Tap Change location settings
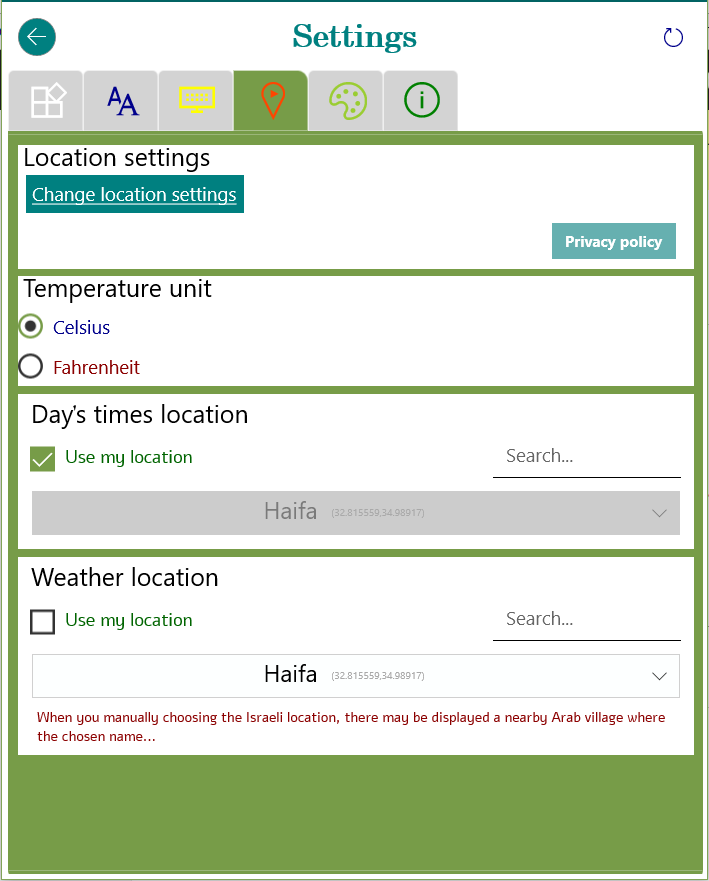The height and width of the screenshot is (881, 709). 135,194
